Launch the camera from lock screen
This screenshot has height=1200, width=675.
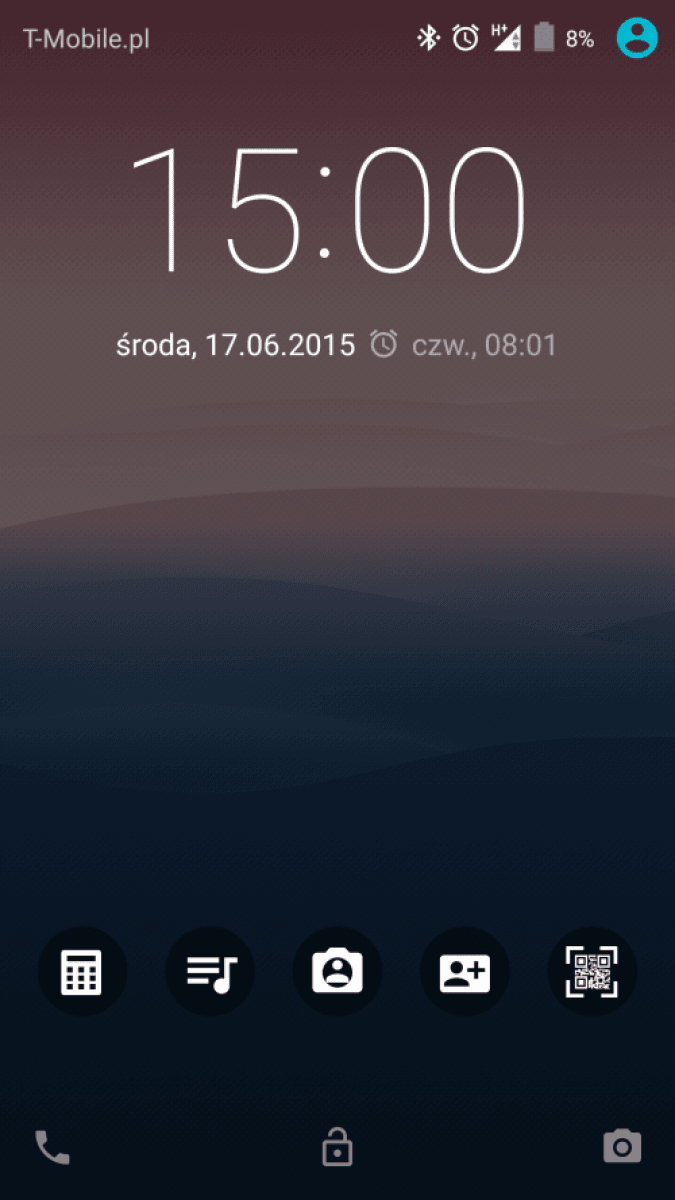(x=622, y=1146)
